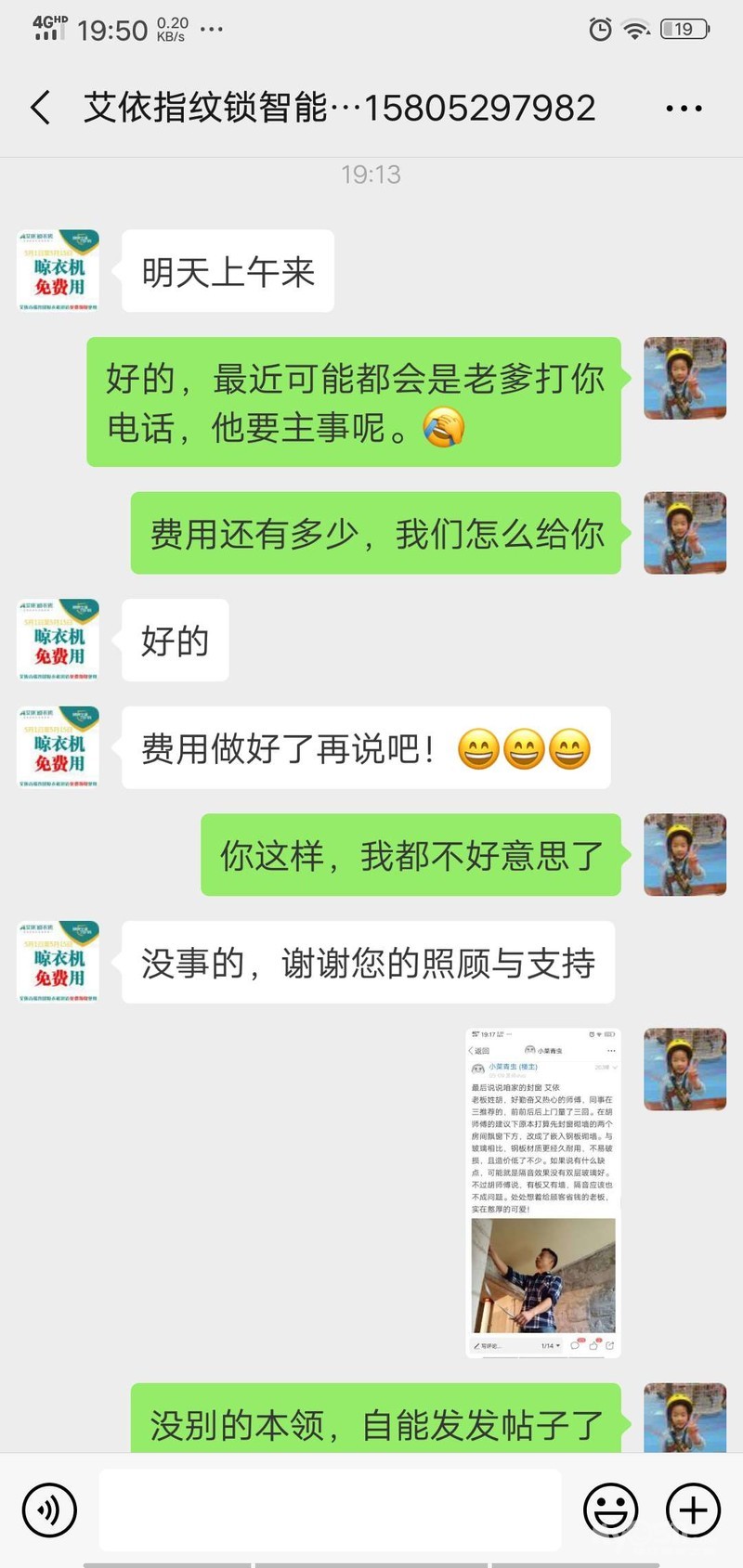
Task: Open the plus attachments menu
Action: pos(693,1510)
